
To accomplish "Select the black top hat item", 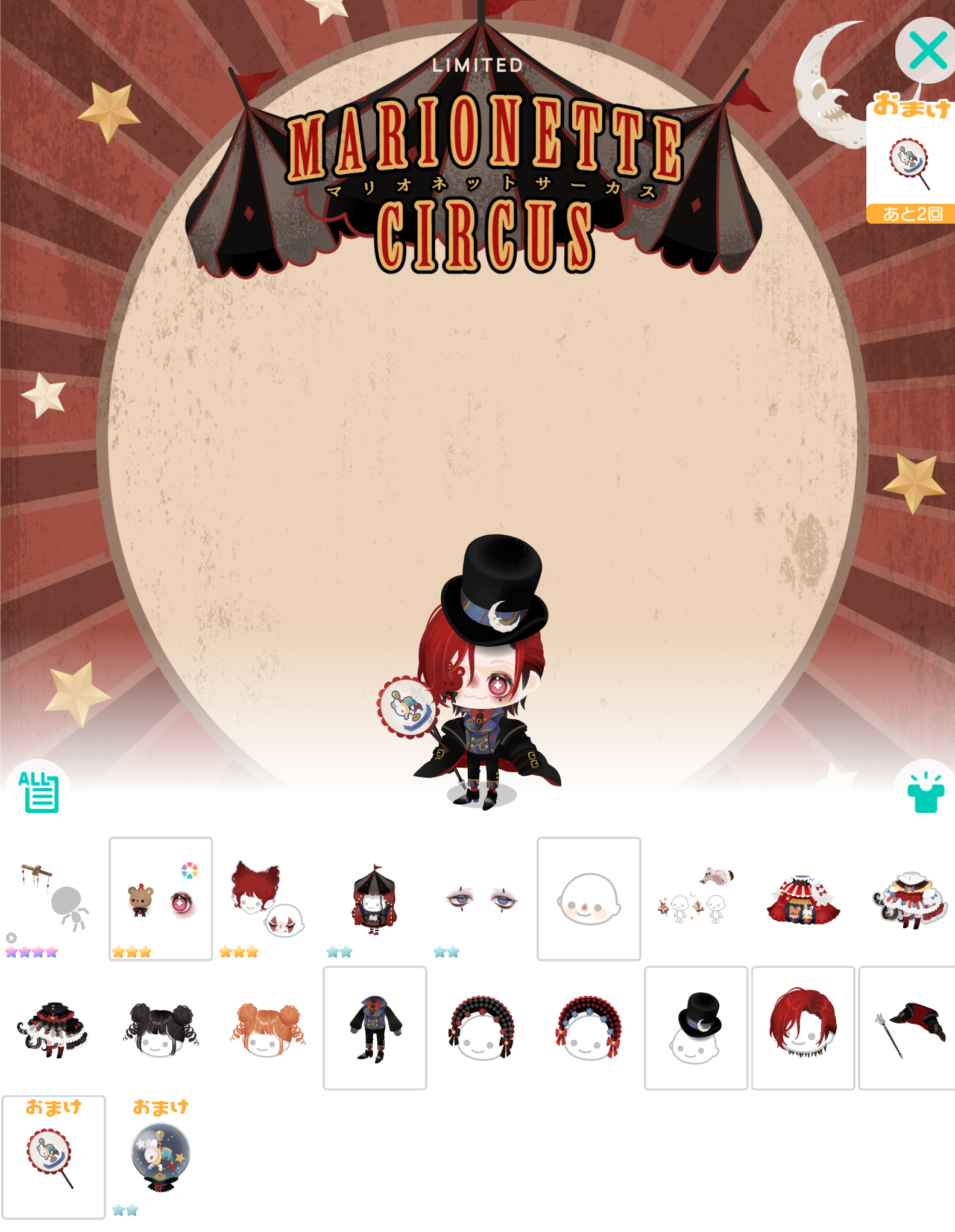I will pos(696,1028).
